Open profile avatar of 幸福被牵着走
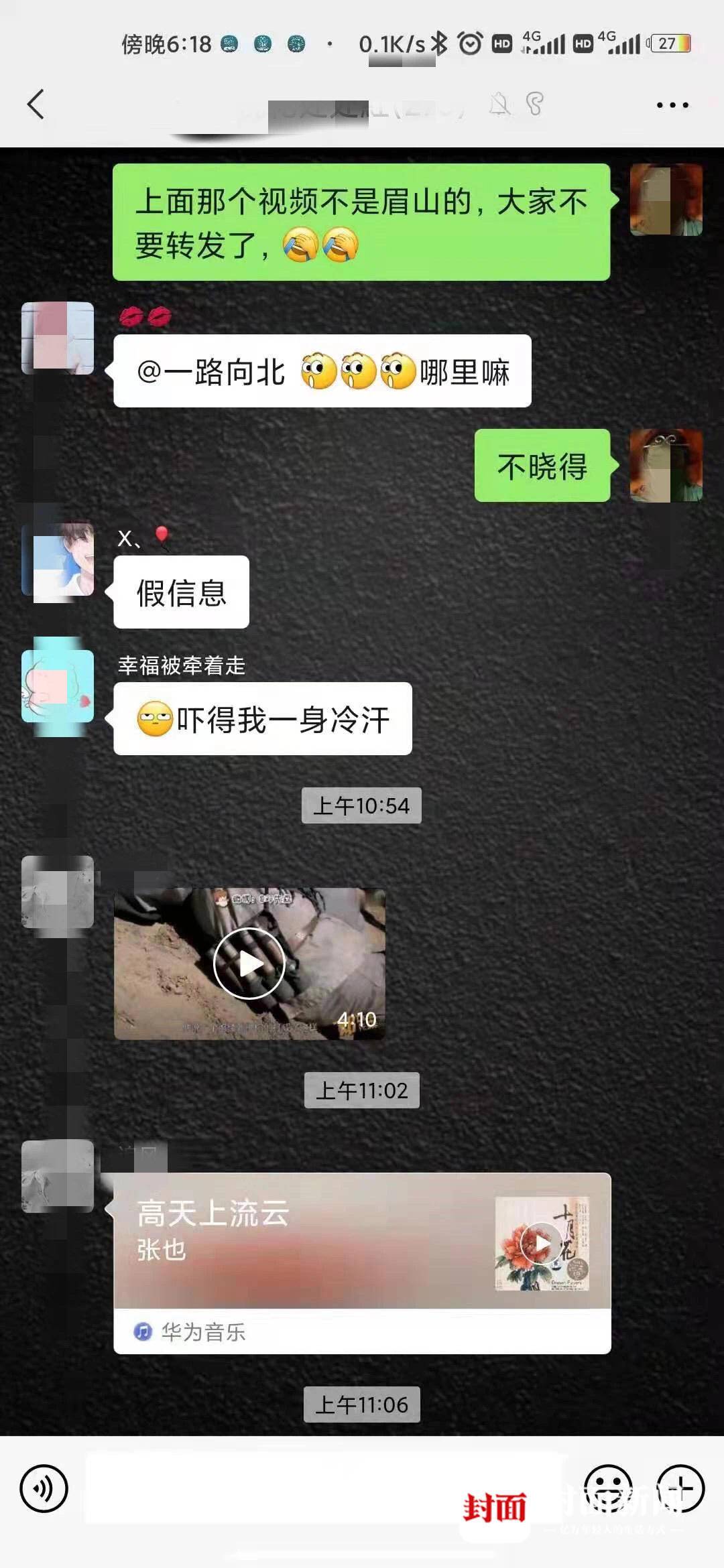Screen dimensions: 724x1568 [58, 686]
